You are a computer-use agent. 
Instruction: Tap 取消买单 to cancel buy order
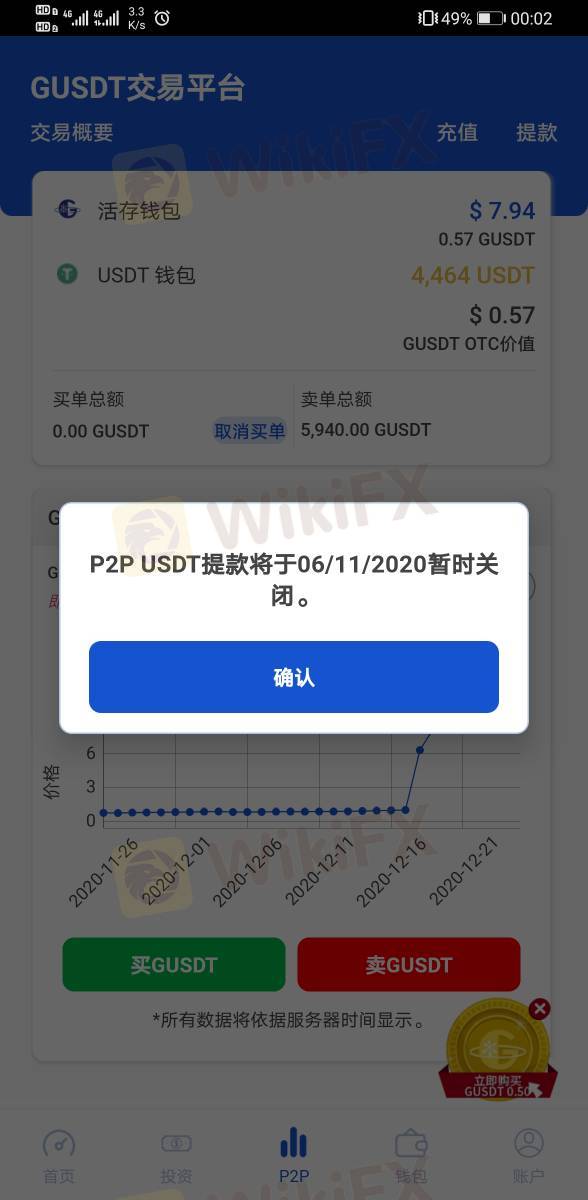click(250, 431)
